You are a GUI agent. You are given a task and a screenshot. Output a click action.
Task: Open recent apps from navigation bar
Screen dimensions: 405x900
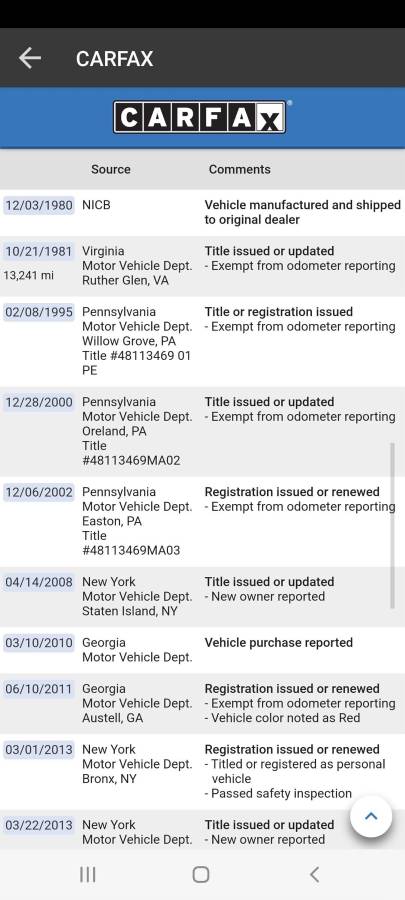88,874
